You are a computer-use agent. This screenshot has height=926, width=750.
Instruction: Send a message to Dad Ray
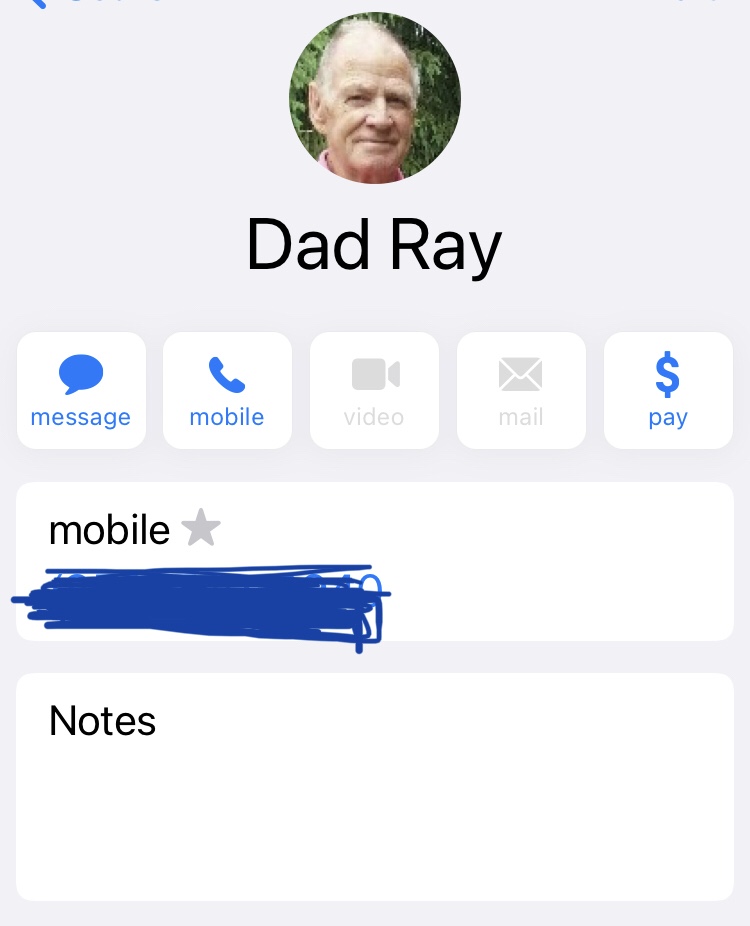pyautogui.click(x=81, y=391)
